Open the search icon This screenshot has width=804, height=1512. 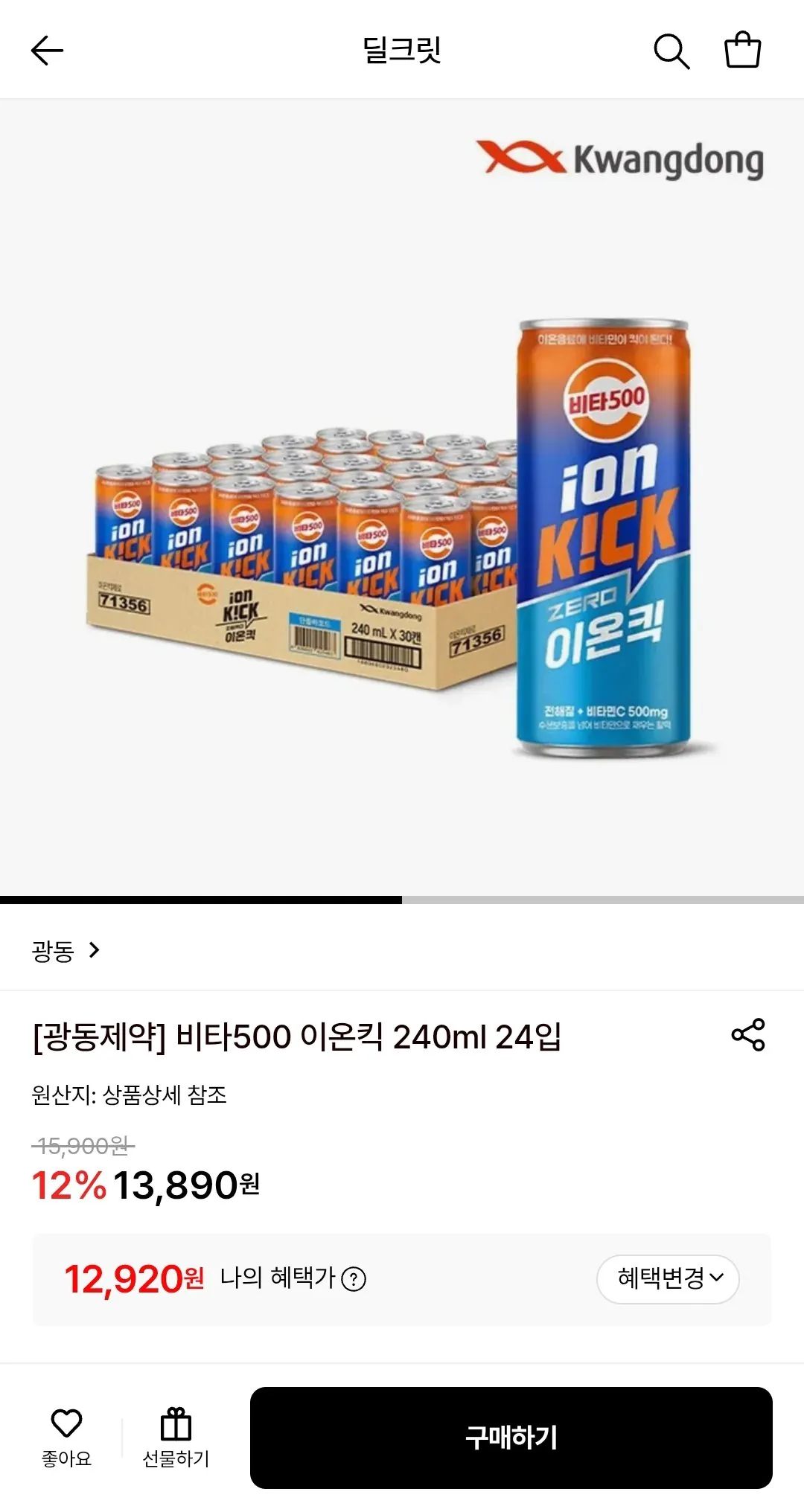click(x=671, y=50)
